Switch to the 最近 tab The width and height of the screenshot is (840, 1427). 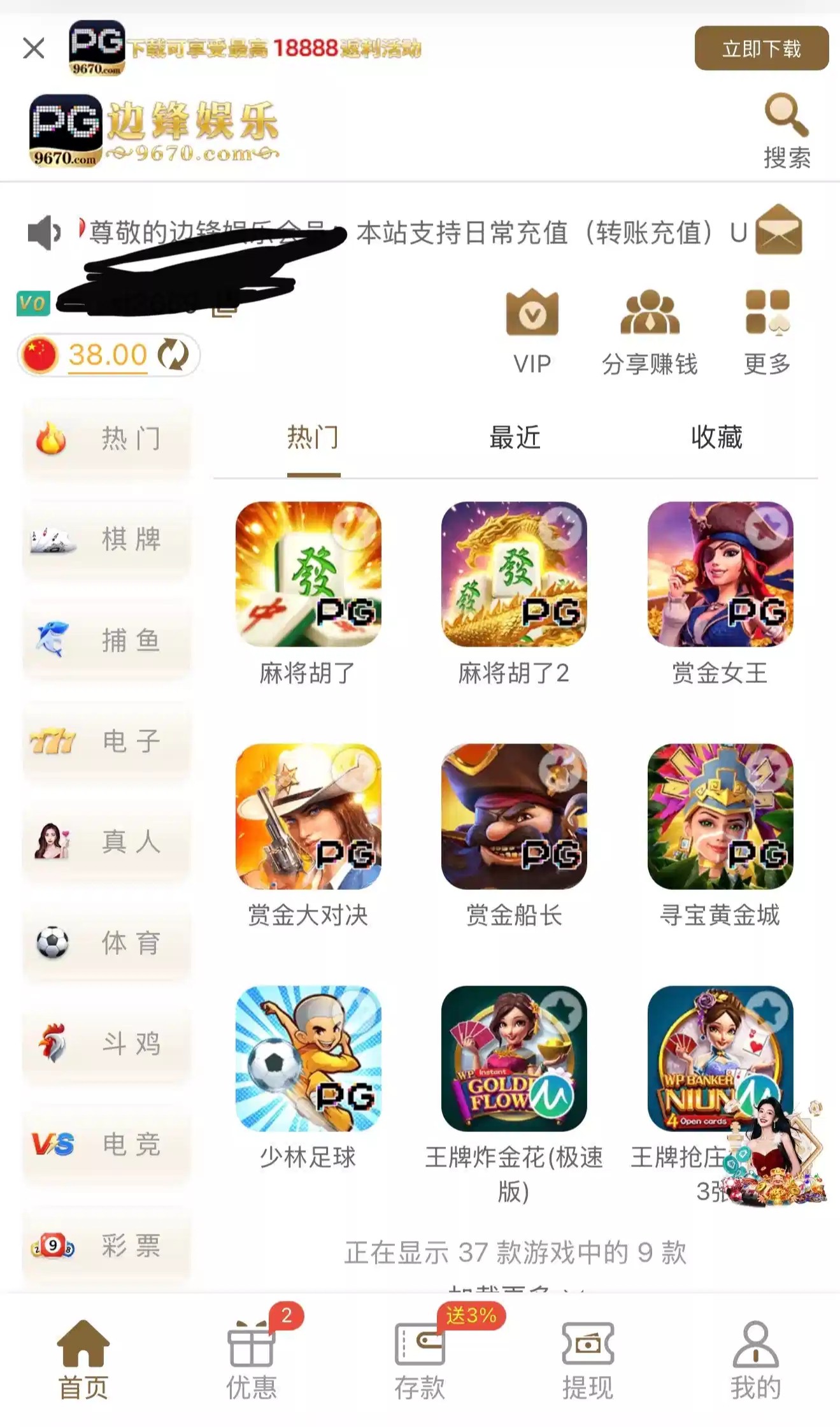(515, 438)
